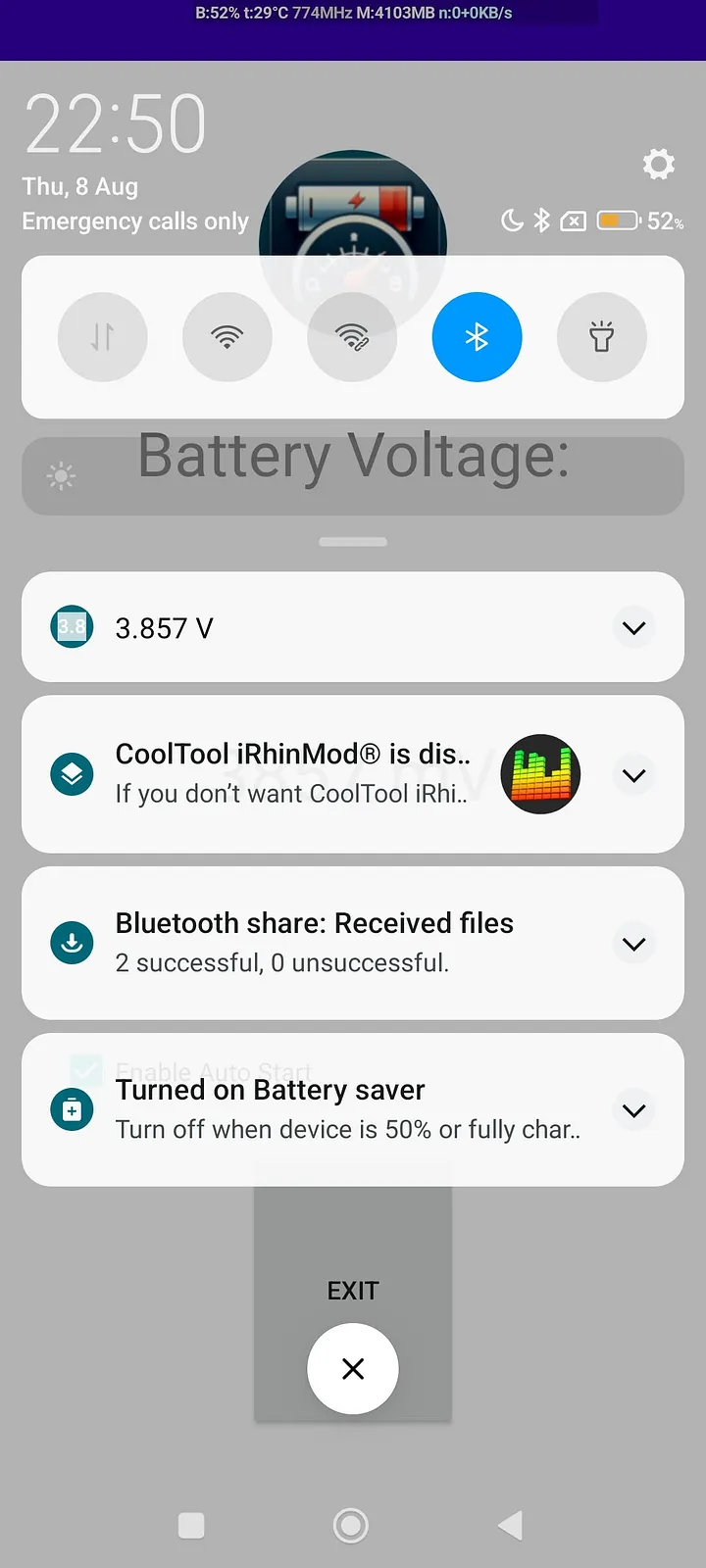Expand the CoolTool iRhinMod notification
706x1568 pixels.
coord(633,775)
